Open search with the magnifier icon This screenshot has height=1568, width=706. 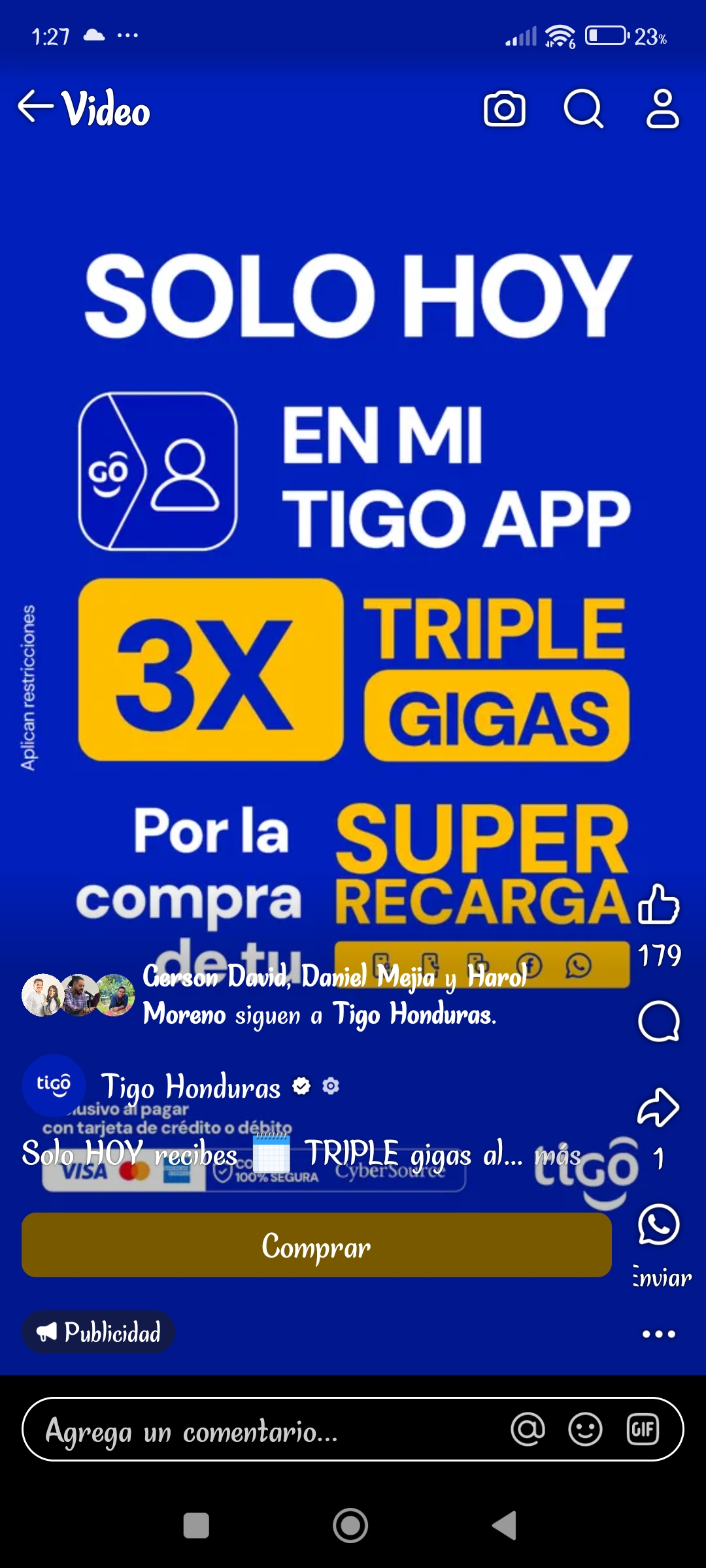pyautogui.click(x=584, y=108)
